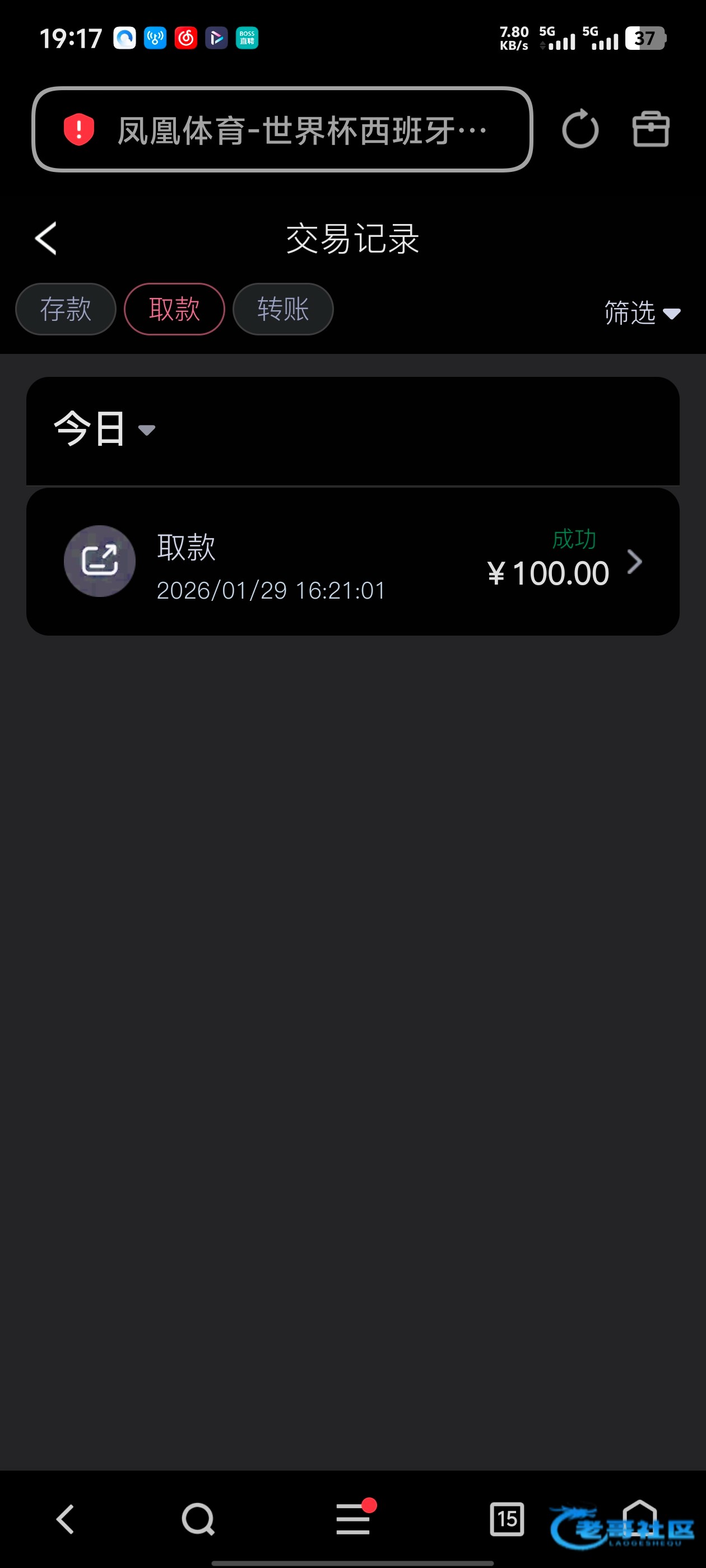This screenshot has height=1568, width=706.
Task: Tap the browser back arrow at bottom
Action: pyautogui.click(x=65, y=1519)
